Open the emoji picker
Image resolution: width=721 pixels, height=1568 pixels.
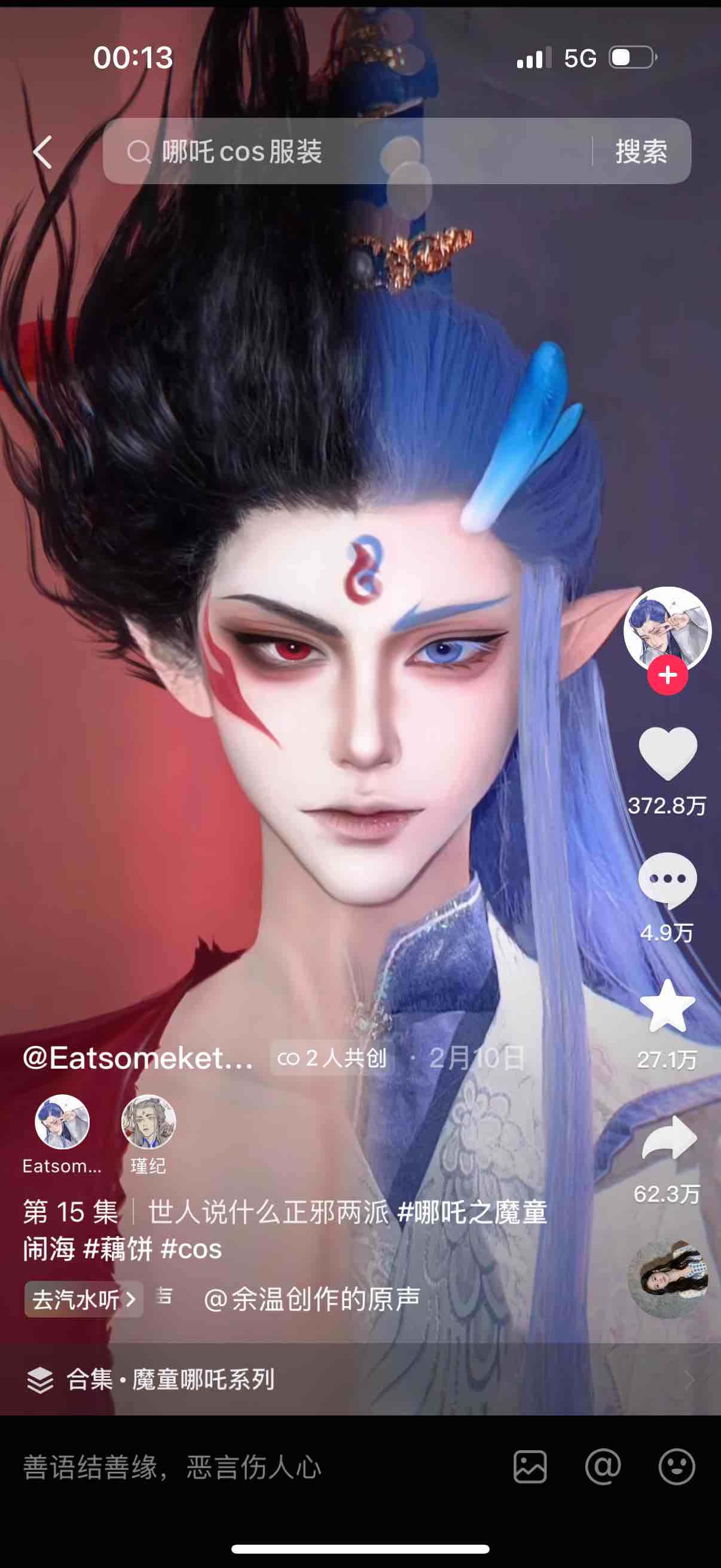point(677,1467)
